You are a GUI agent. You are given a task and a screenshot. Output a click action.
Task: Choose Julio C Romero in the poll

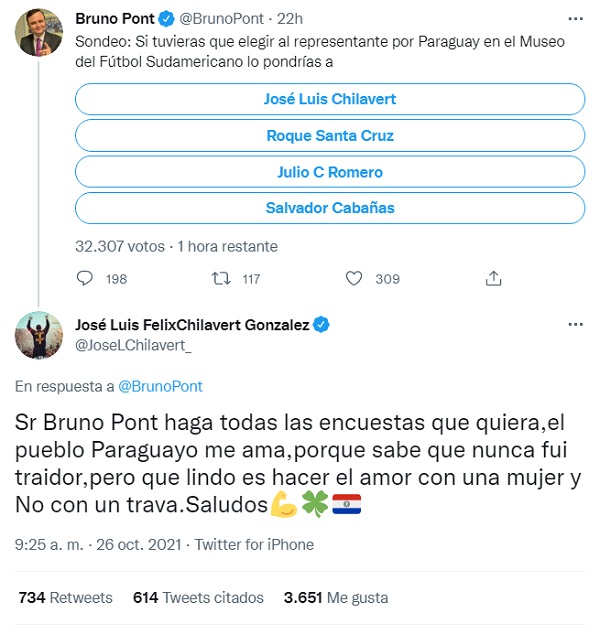[x=330, y=172]
